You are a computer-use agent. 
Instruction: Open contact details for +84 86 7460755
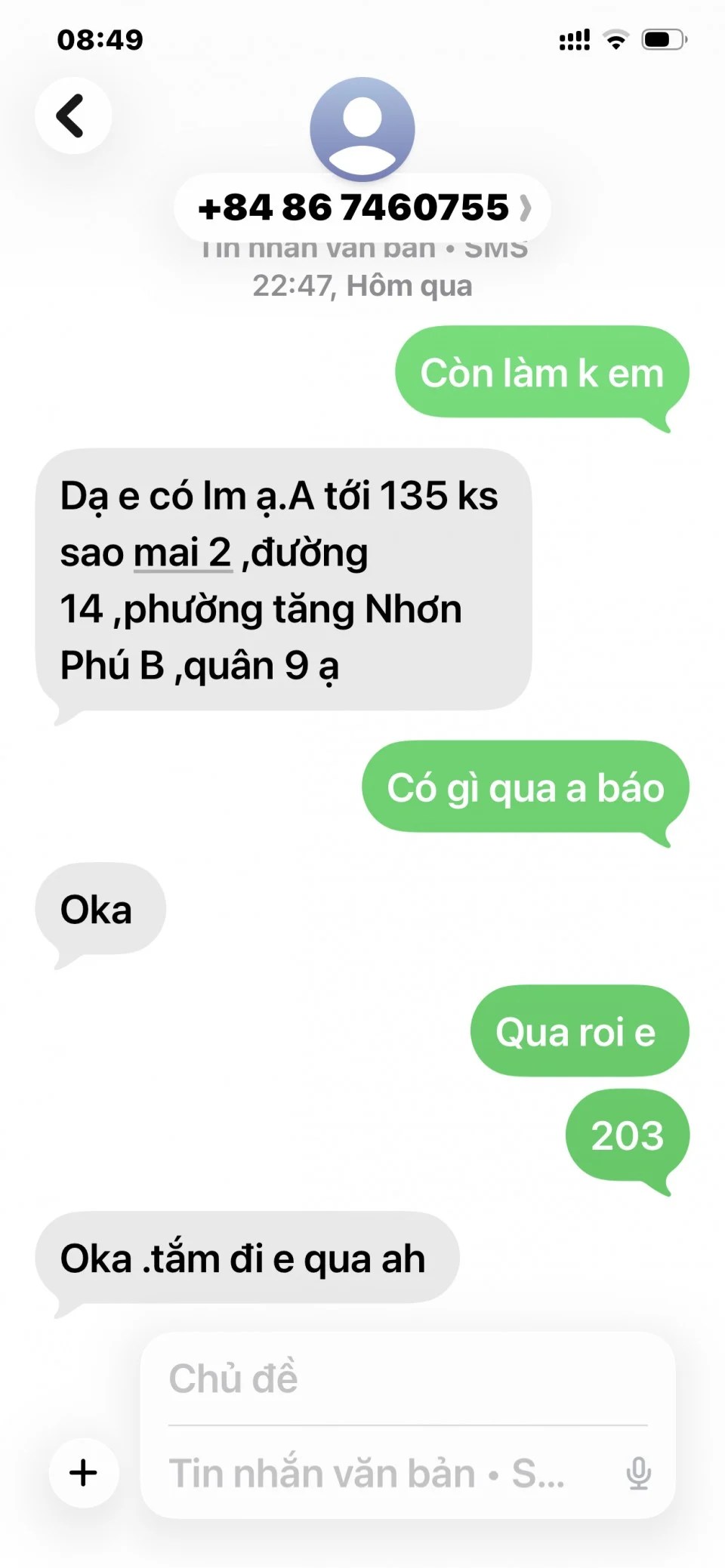pos(362,208)
